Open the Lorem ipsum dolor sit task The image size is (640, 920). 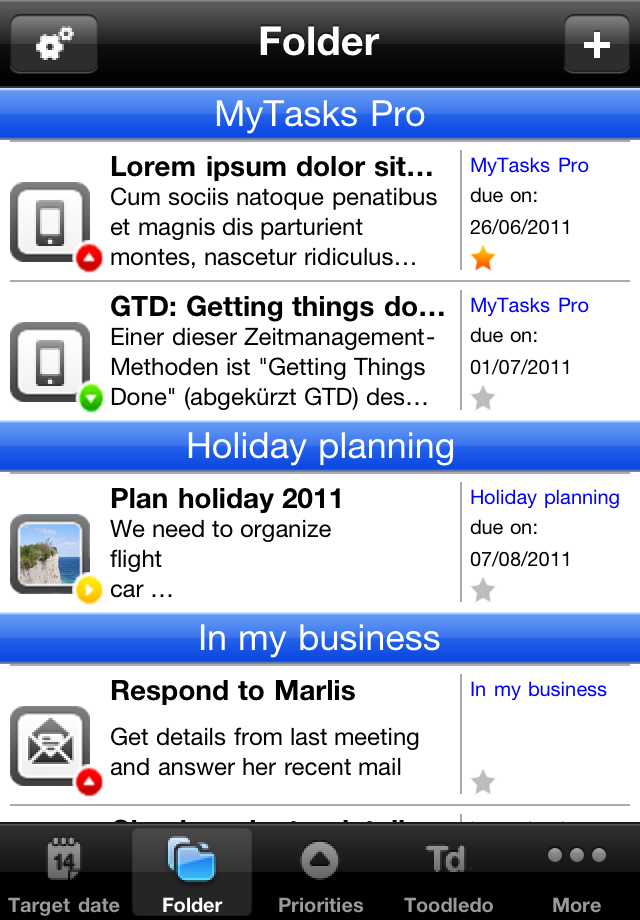pos(270,212)
